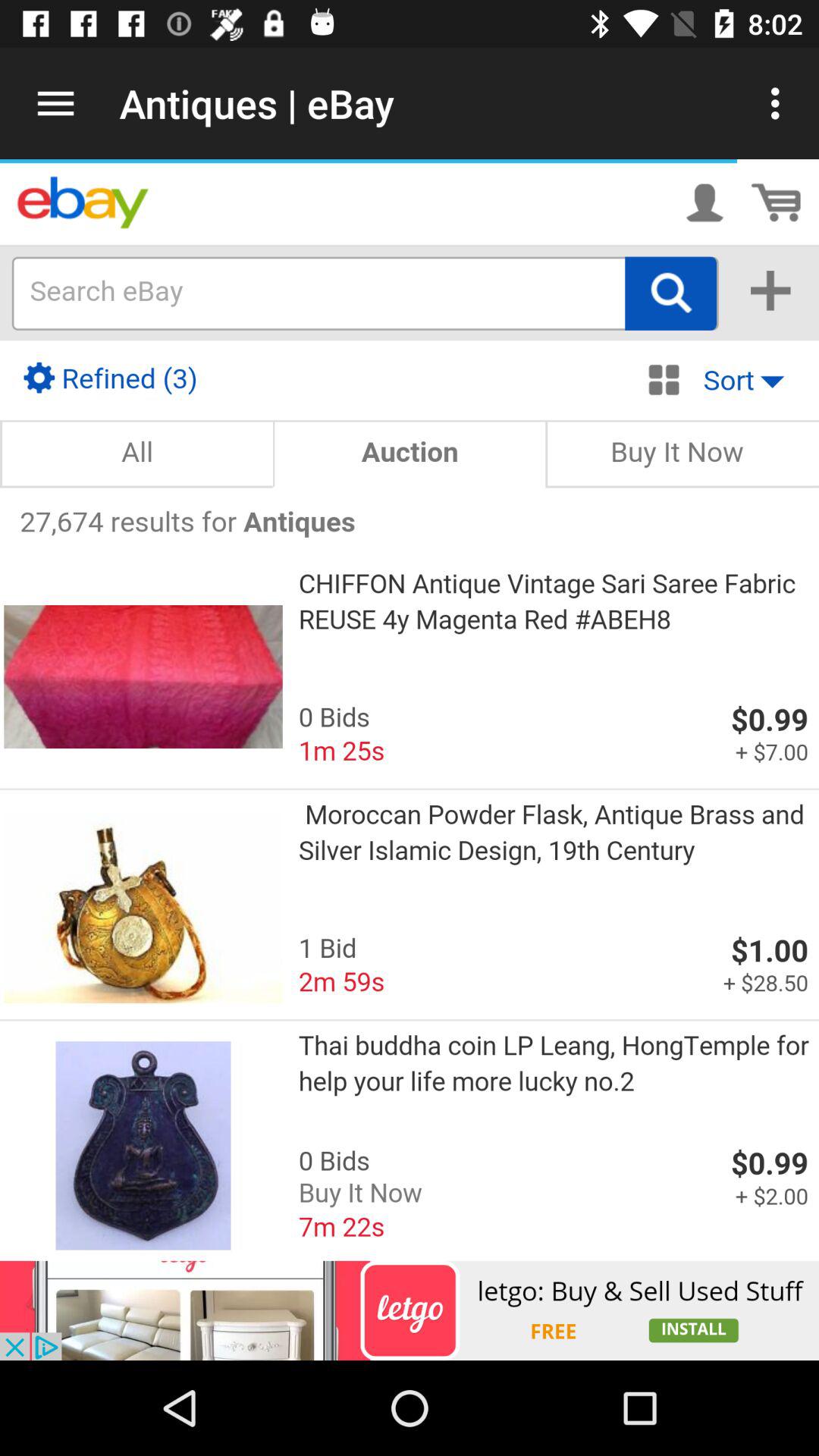Focus the Search eBay field
Screen dimensions: 819x1456
click(x=318, y=293)
